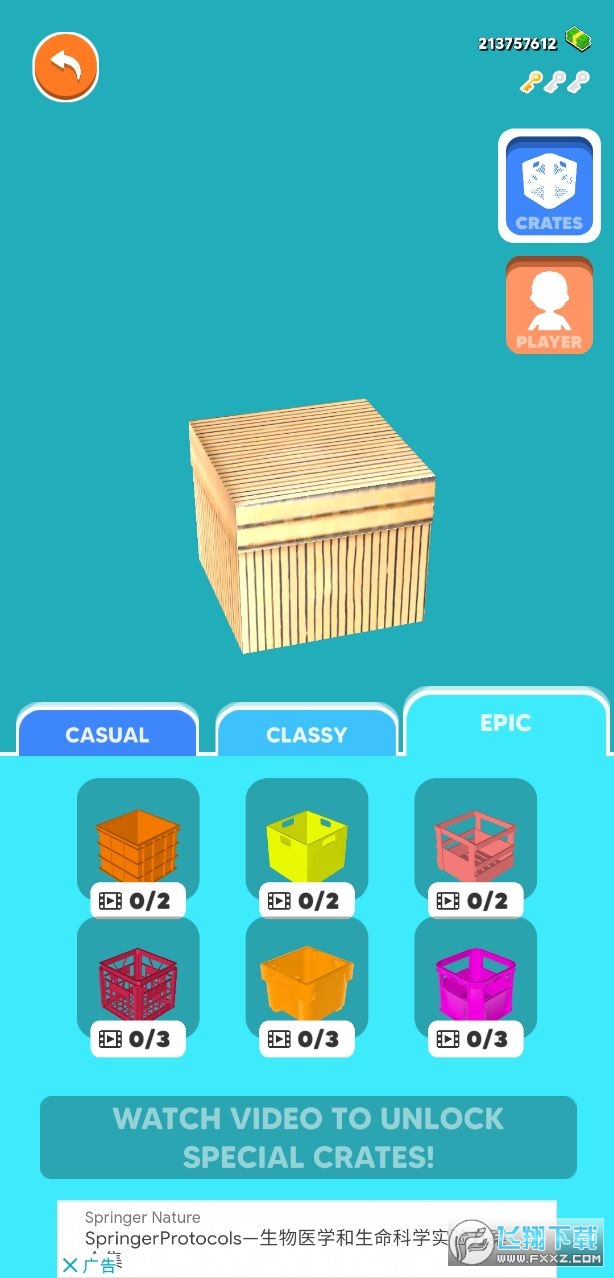
Task: Unlock the magenta crate
Action: pyautogui.click(x=476, y=985)
